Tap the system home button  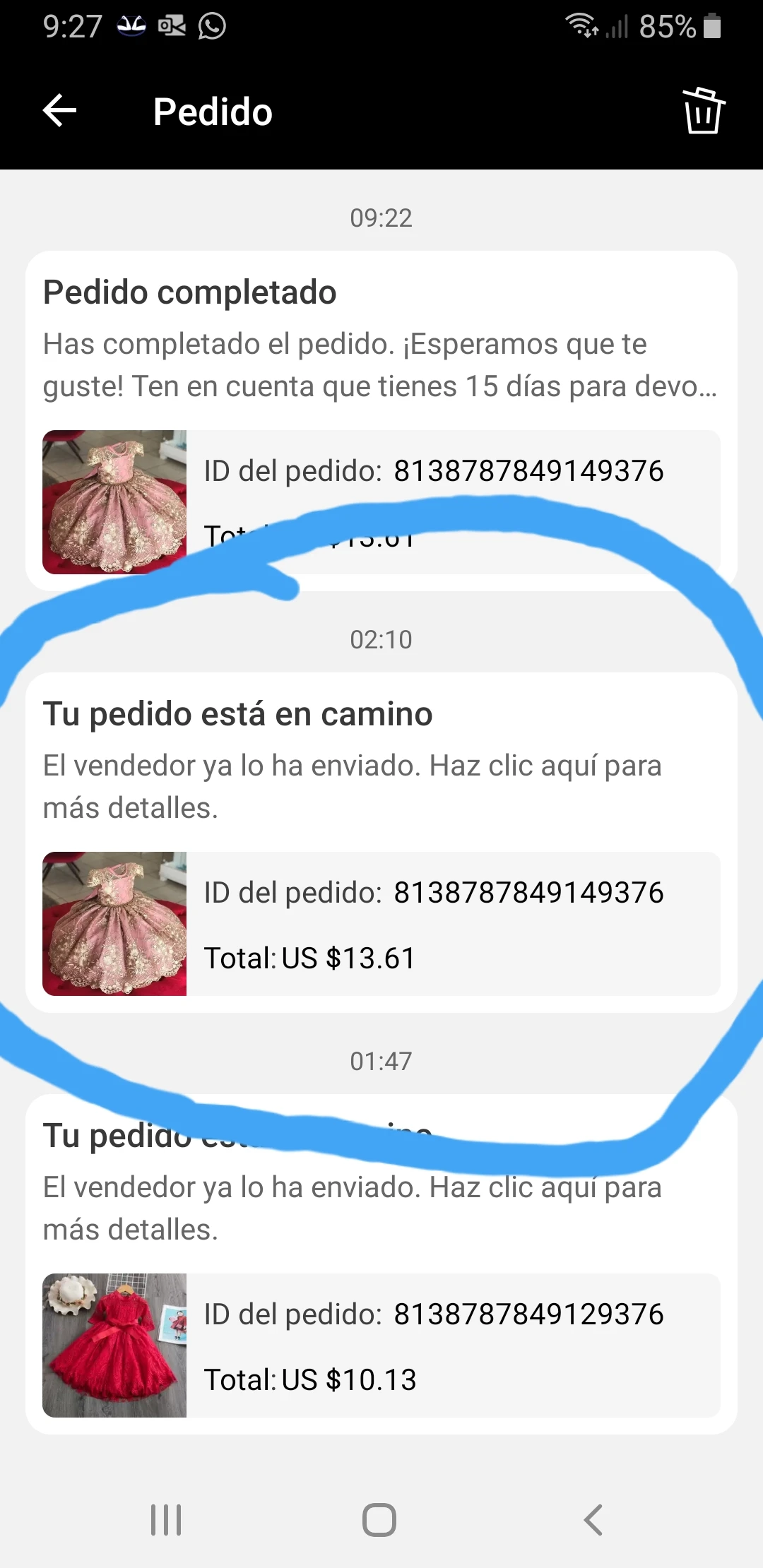(x=379, y=1520)
